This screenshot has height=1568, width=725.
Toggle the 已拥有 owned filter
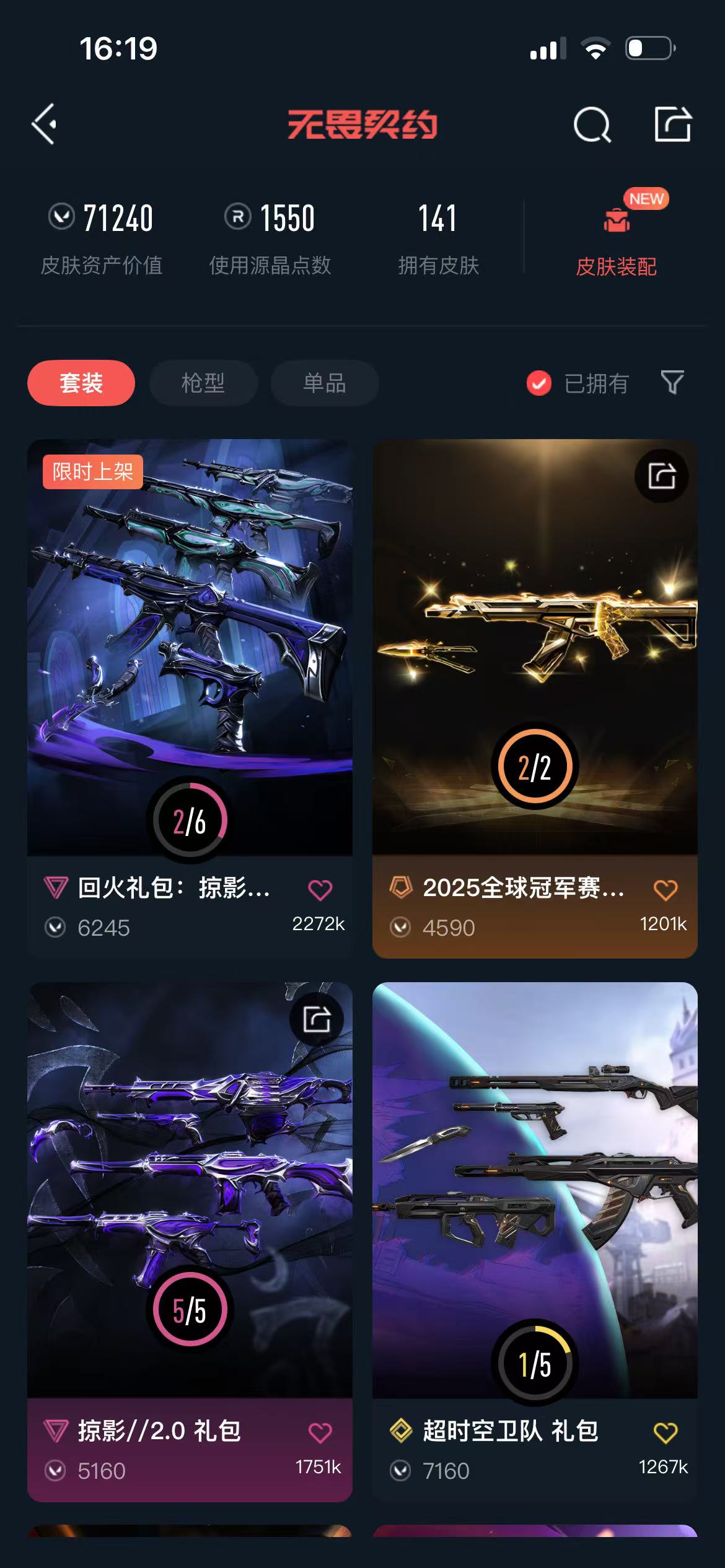pyautogui.click(x=578, y=383)
